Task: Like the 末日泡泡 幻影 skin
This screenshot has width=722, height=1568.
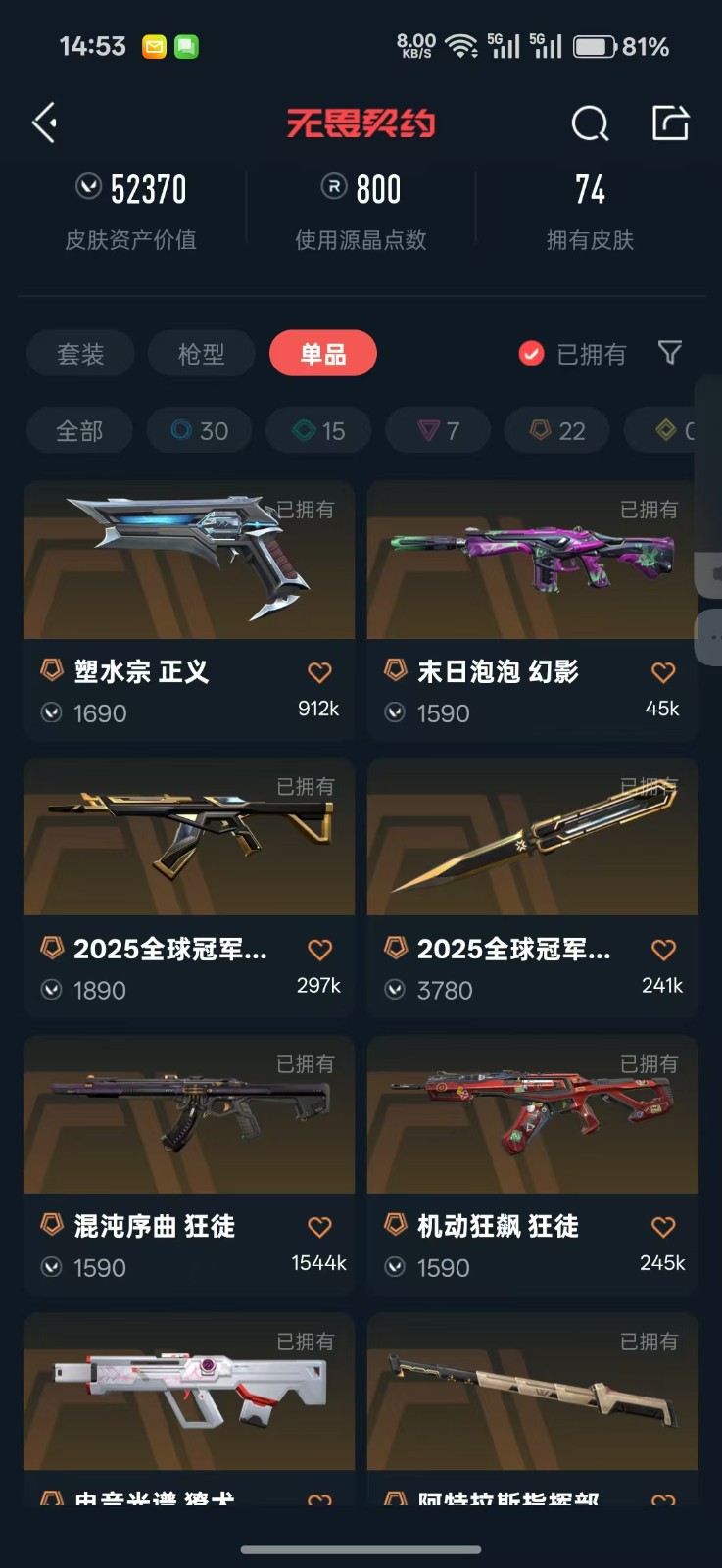Action: [663, 672]
